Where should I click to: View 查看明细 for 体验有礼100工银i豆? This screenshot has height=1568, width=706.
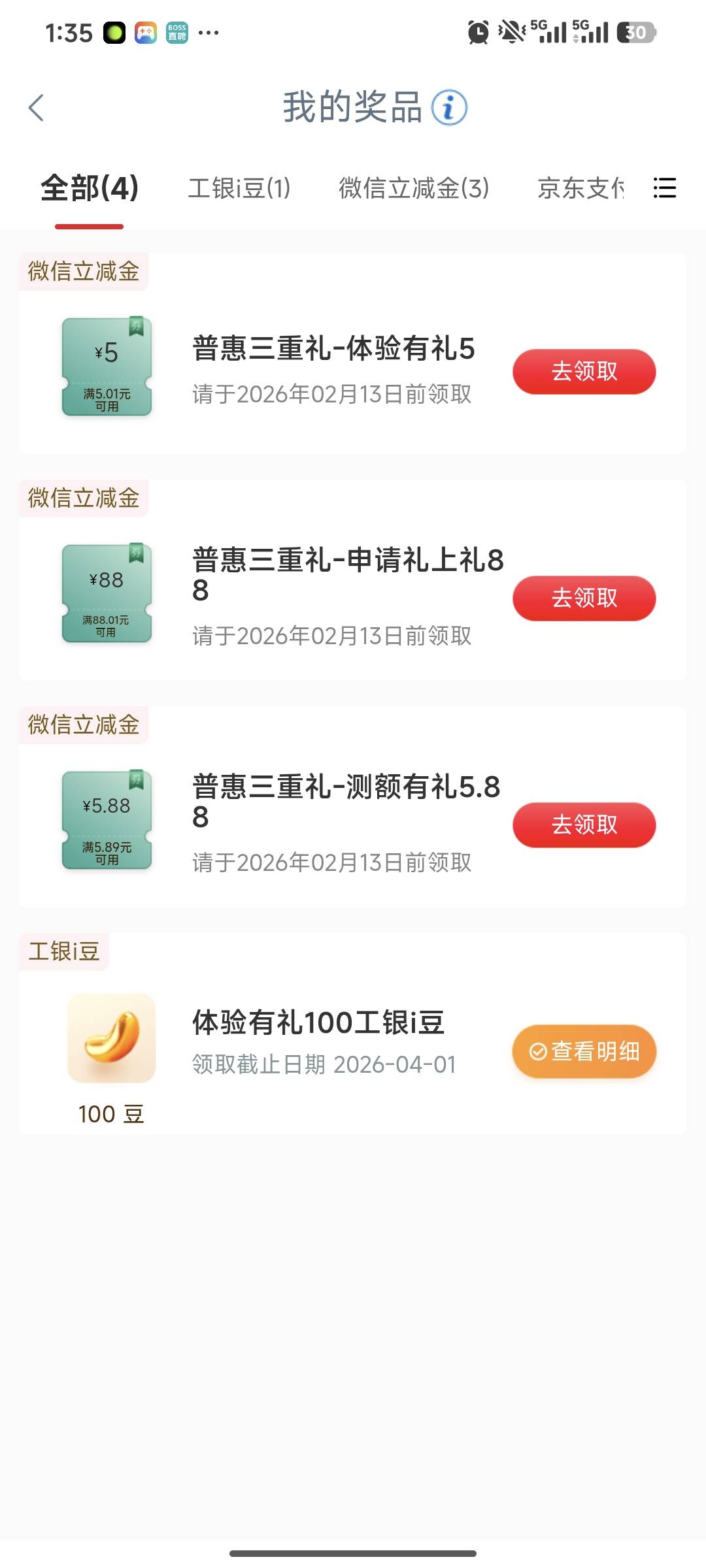(x=584, y=1052)
